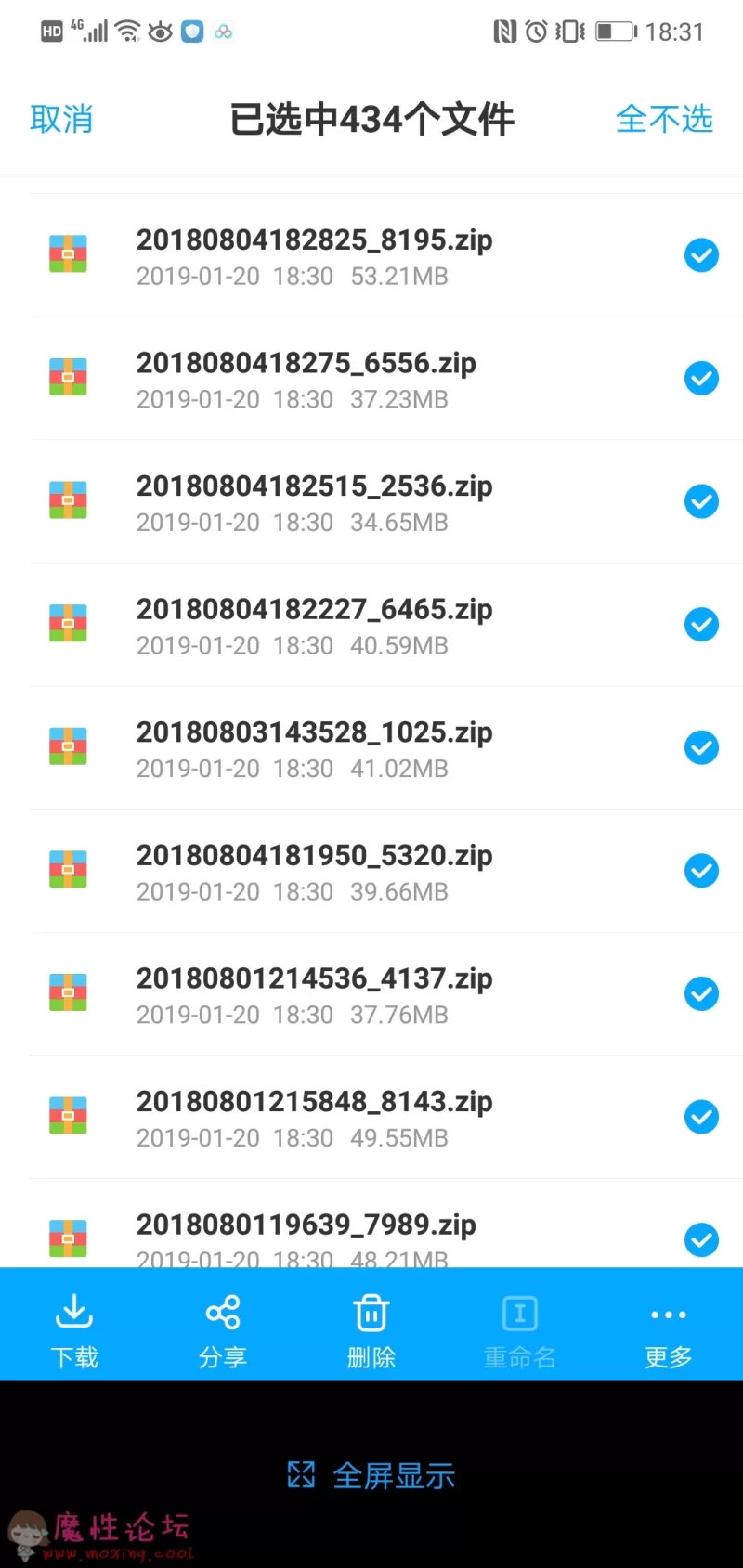Uncheck 20180804182825_8195.zip checkbox
Viewport: 743px width, 1568px height.
click(x=701, y=254)
